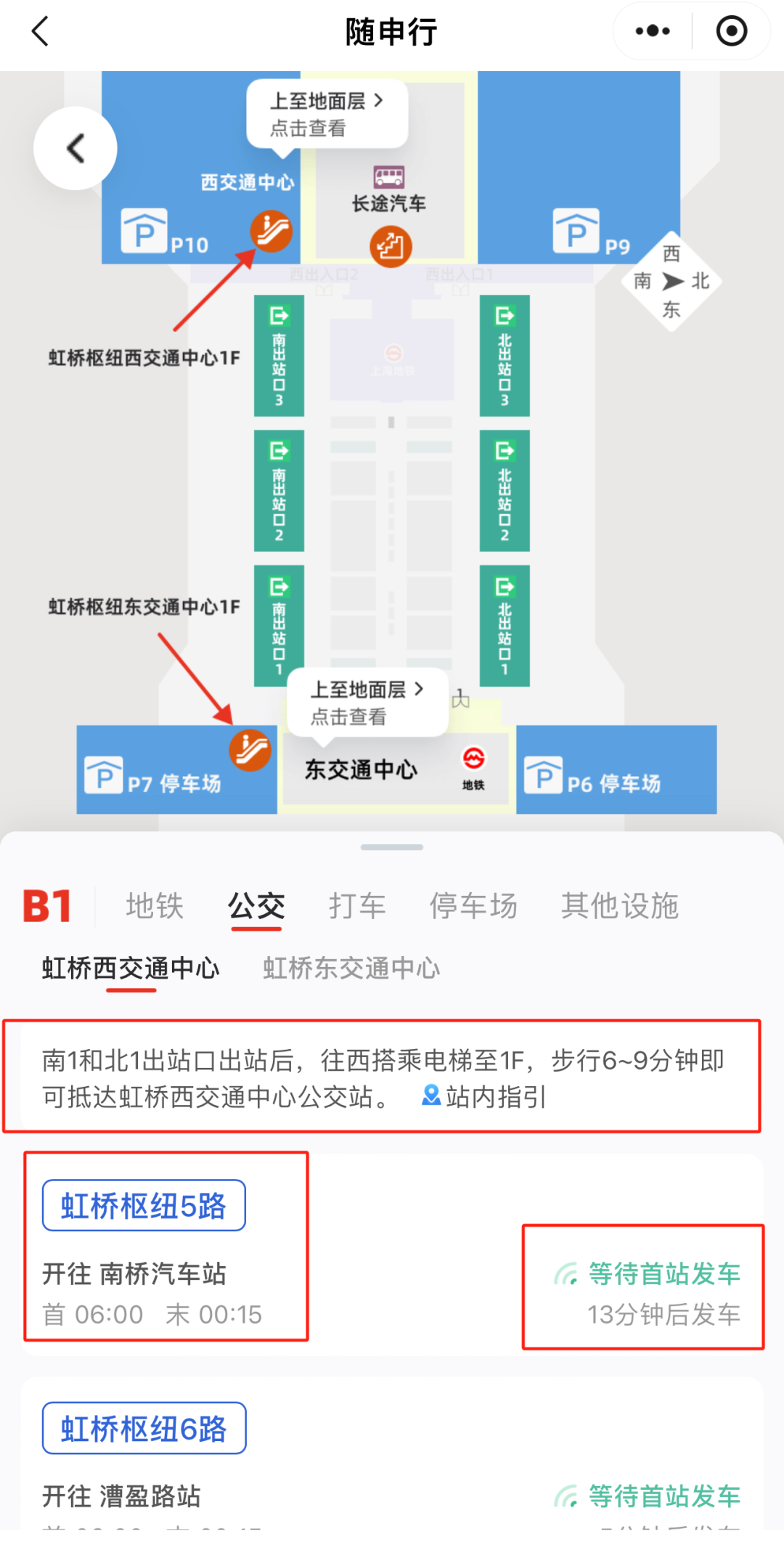The image size is (784, 1542).
Task: Tap the escalator icon by P7 停车场
Action: coord(250,751)
